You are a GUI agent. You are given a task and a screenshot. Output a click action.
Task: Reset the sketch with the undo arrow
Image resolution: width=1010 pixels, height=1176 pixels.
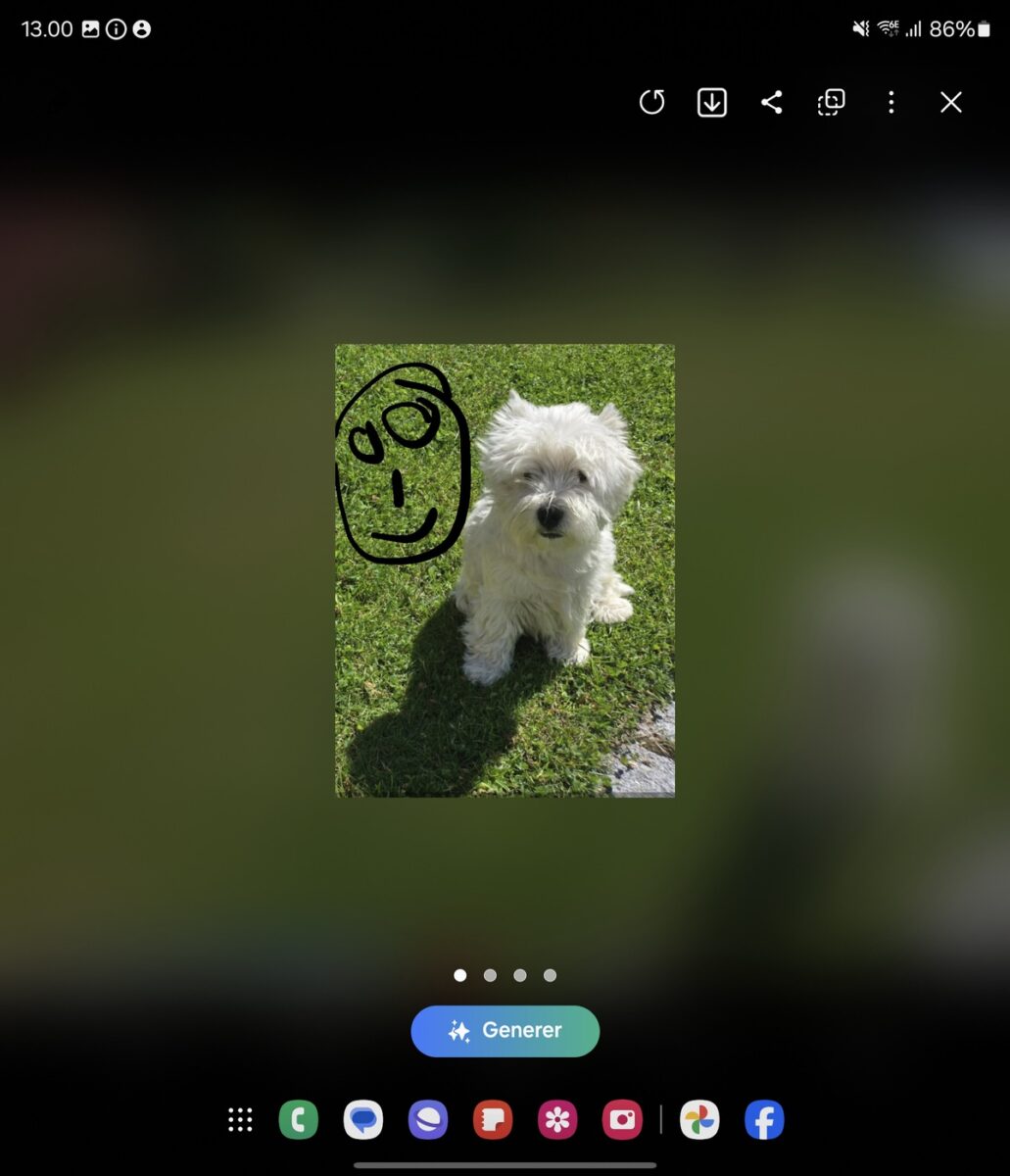(x=651, y=102)
